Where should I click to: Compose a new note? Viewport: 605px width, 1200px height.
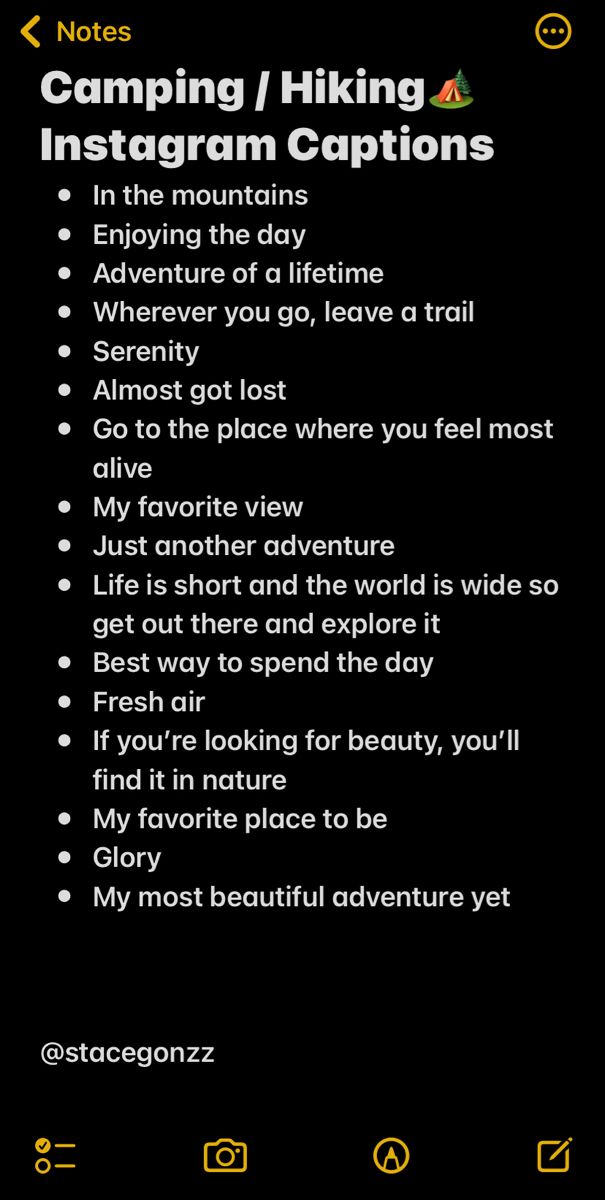pos(554,1155)
